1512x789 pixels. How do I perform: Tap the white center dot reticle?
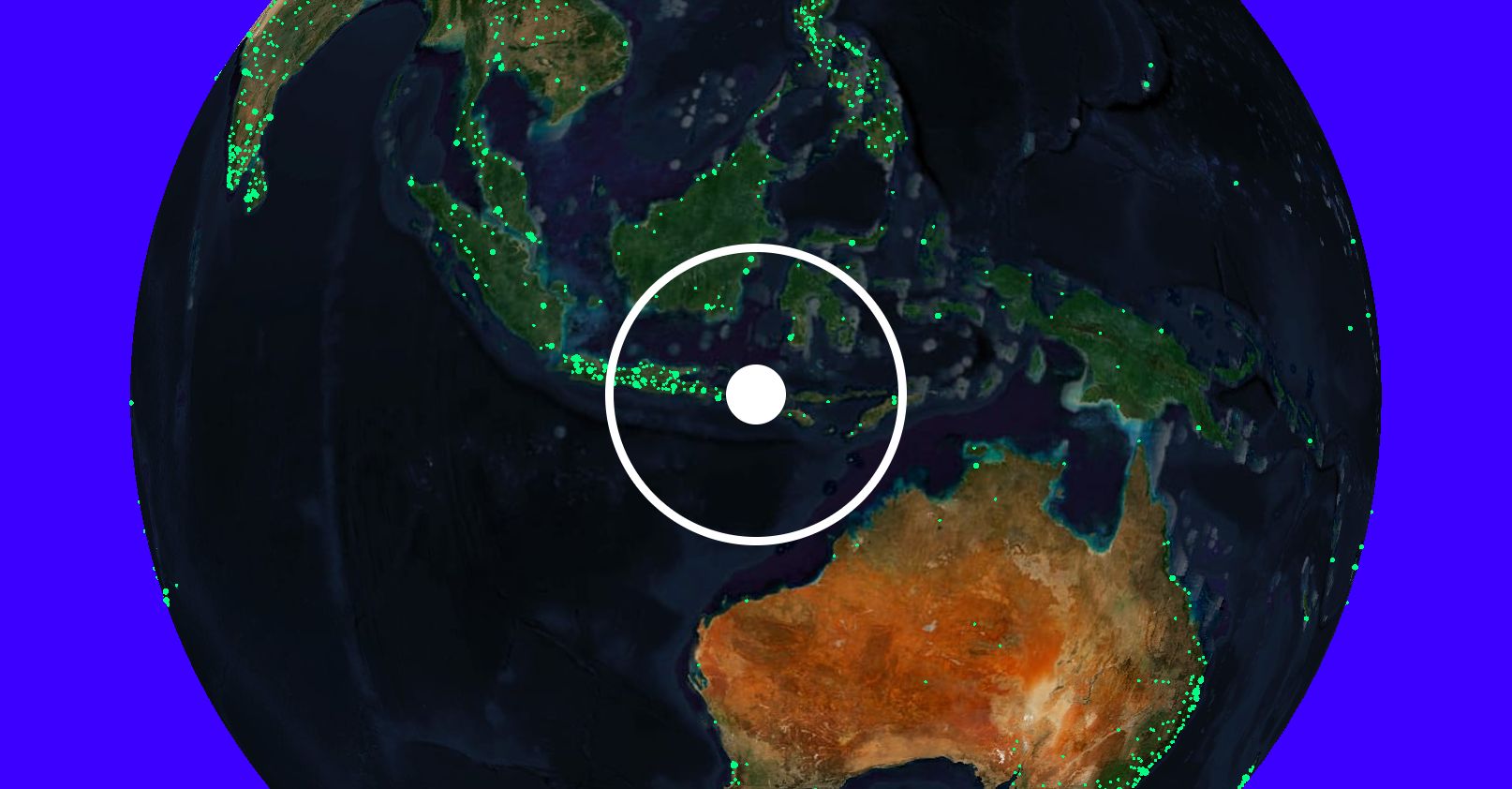click(x=756, y=394)
